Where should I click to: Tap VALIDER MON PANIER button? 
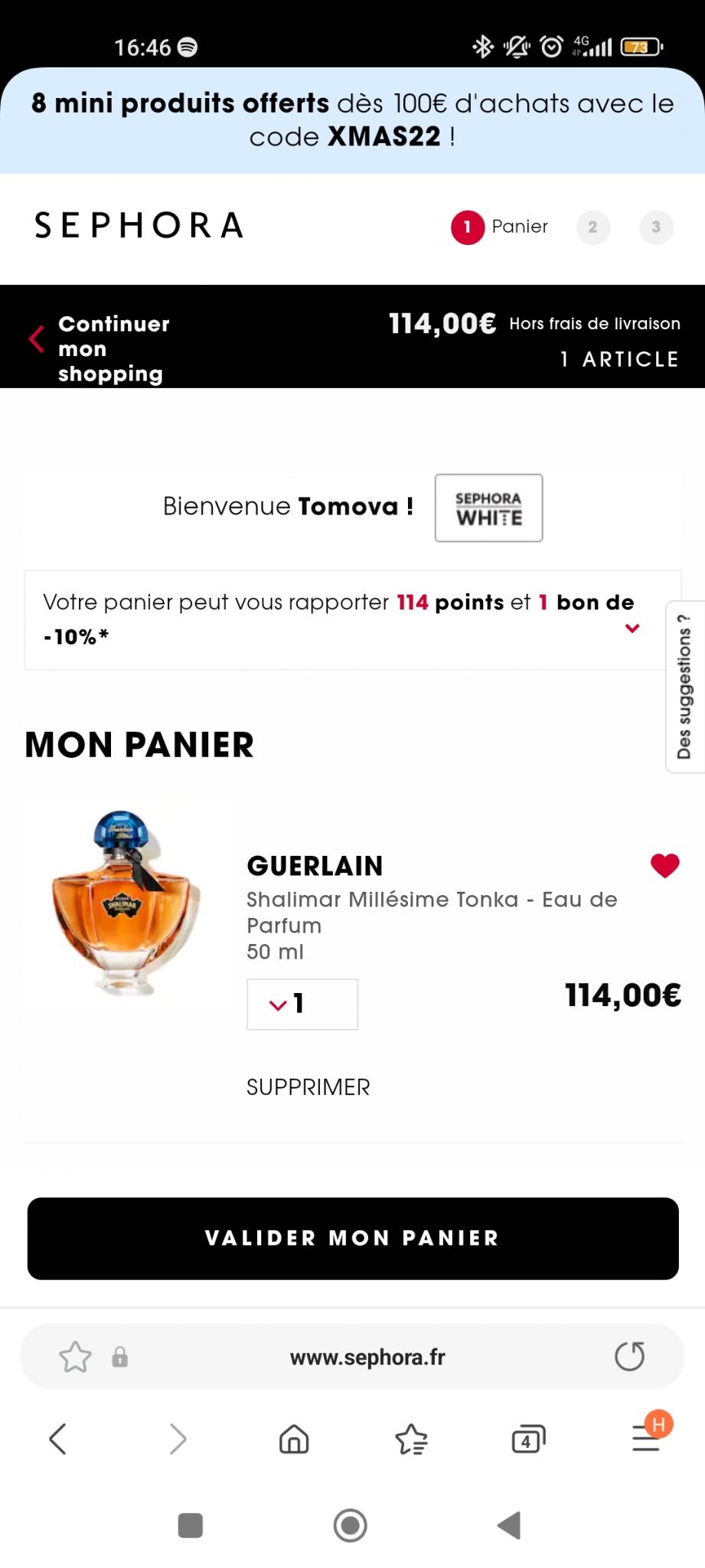353,1238
